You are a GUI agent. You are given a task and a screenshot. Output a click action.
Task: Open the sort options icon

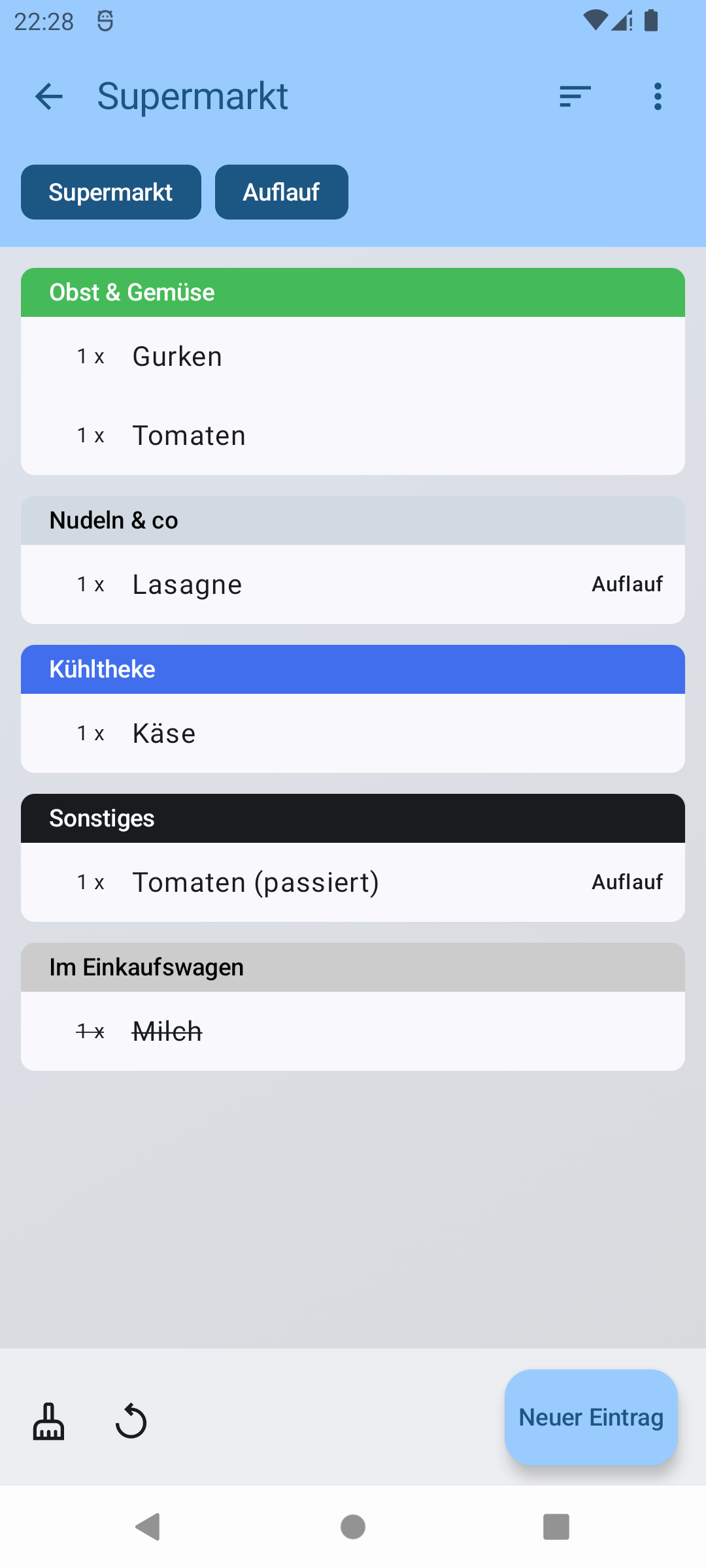574,96
